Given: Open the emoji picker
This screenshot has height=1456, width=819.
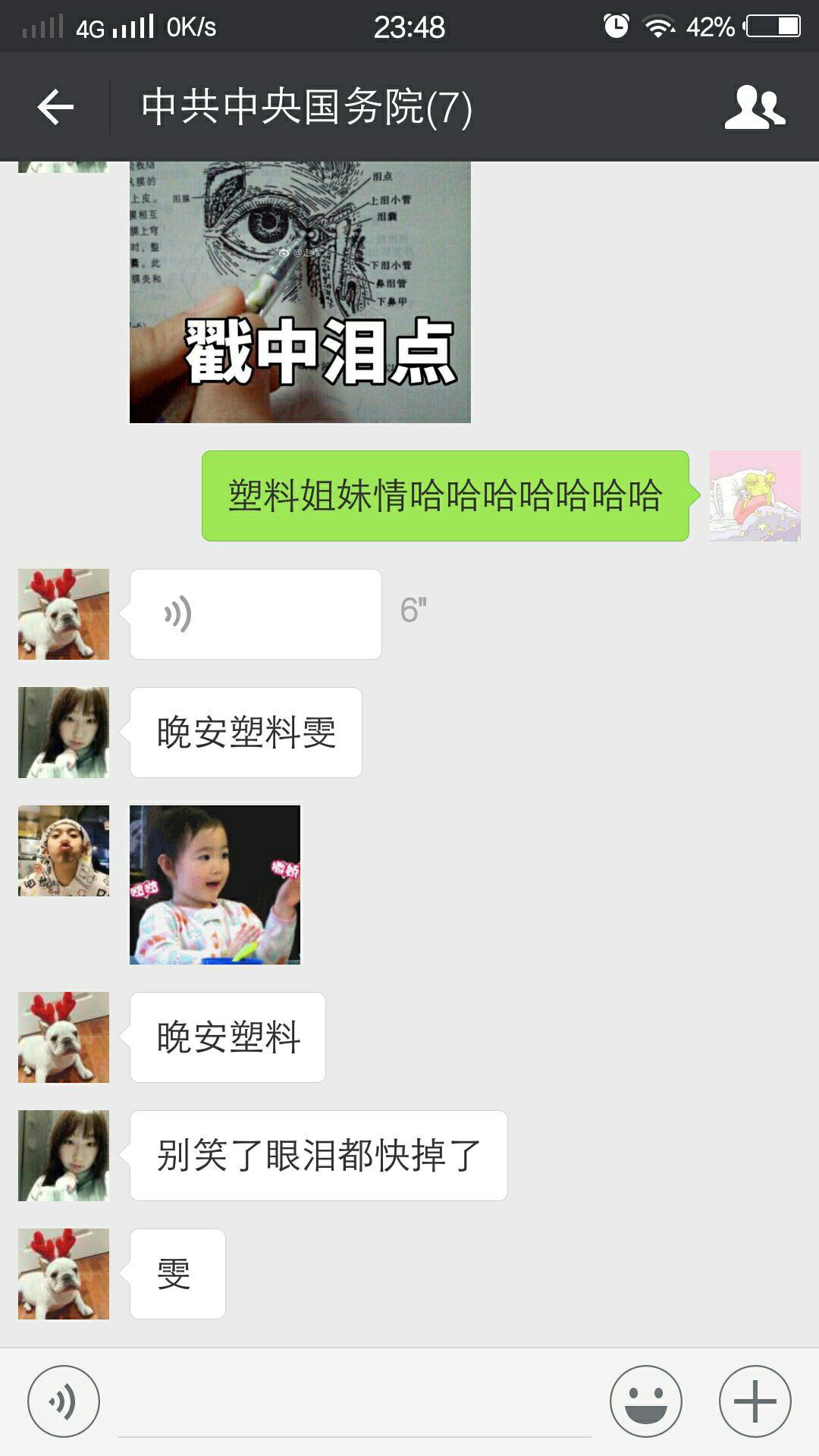Looking at the screenshot, I should point(646,1401).
